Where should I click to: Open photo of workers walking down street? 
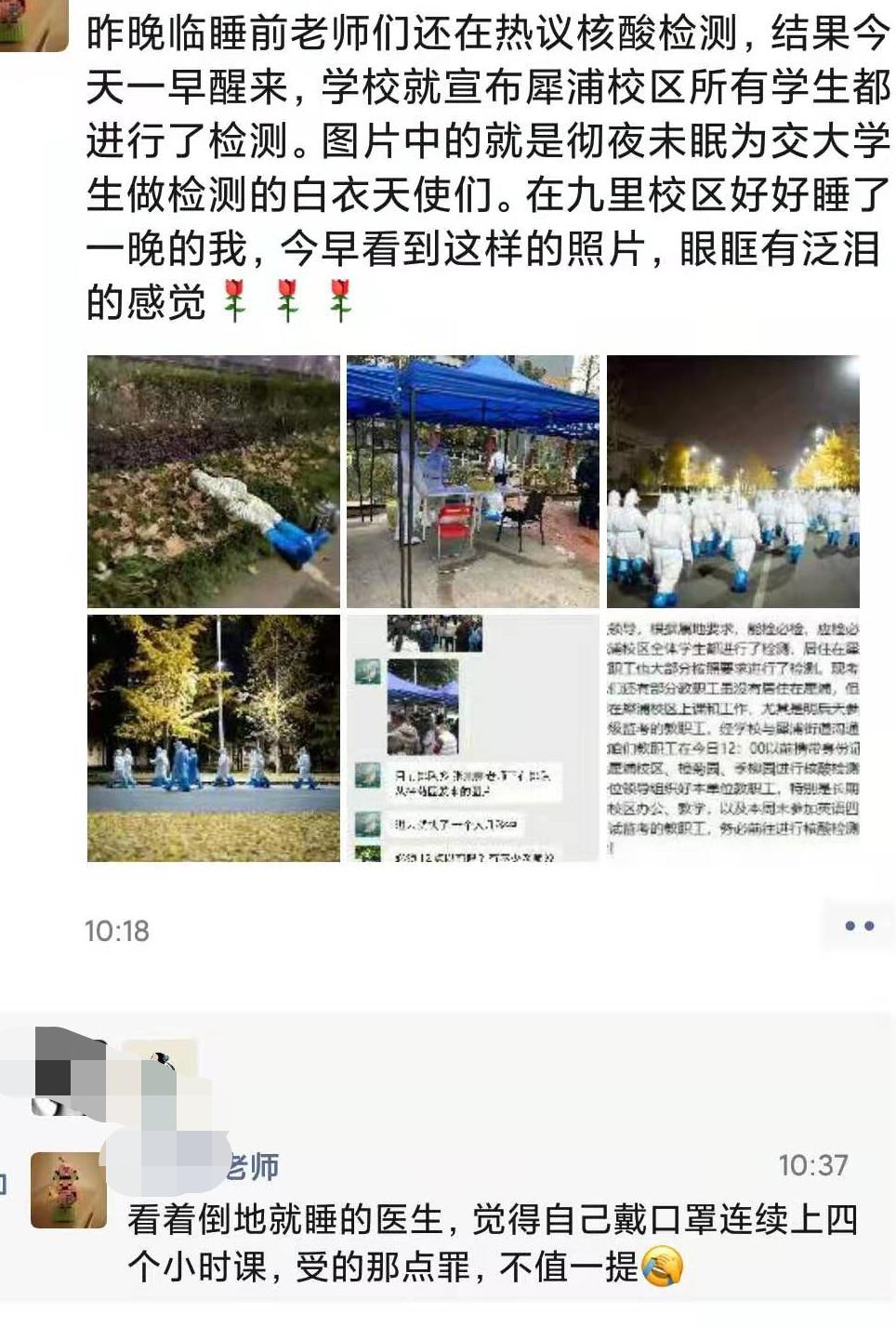(x=733, y=482)
